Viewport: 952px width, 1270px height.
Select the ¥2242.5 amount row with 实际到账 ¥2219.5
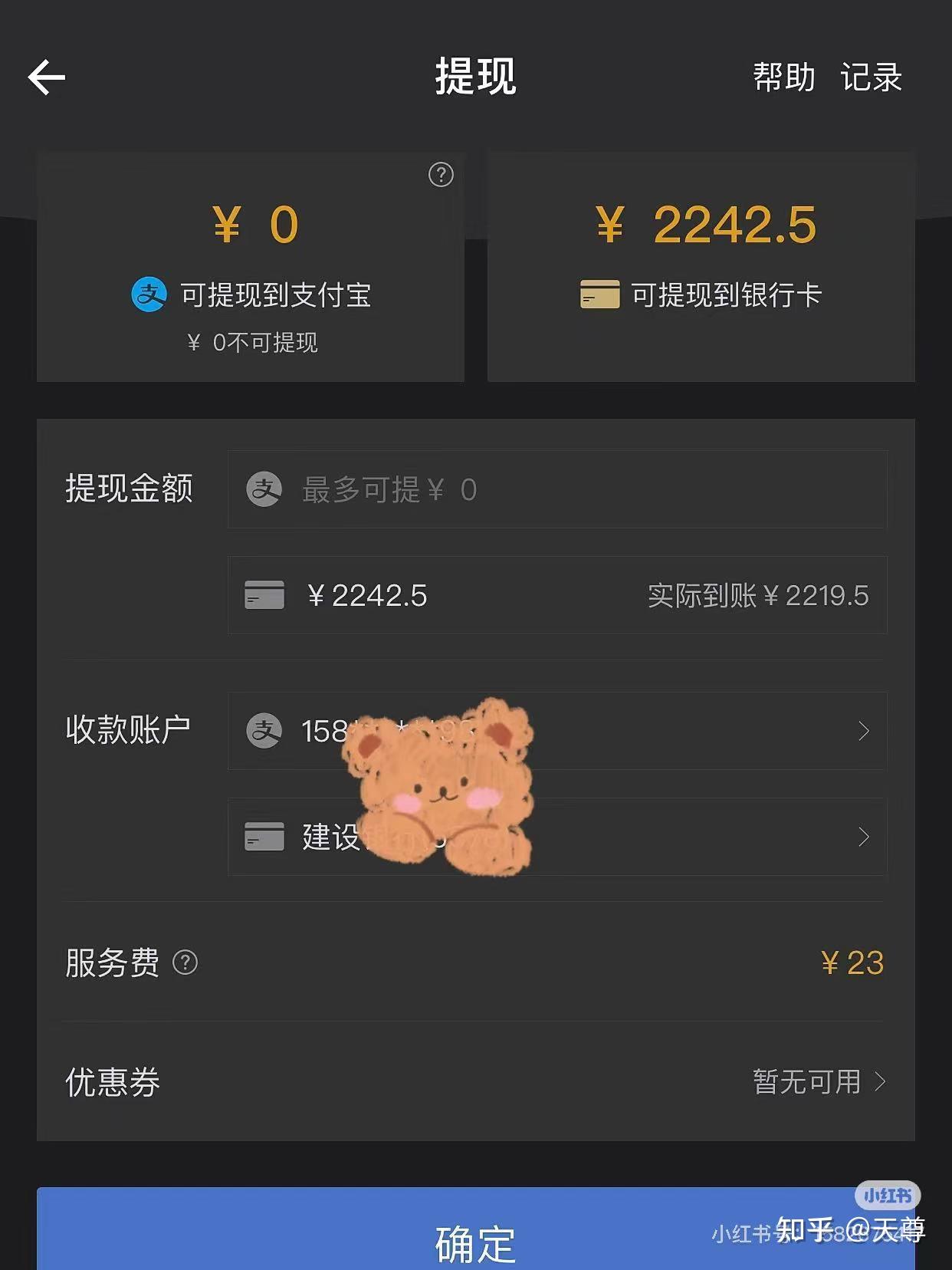click(556, 596)
